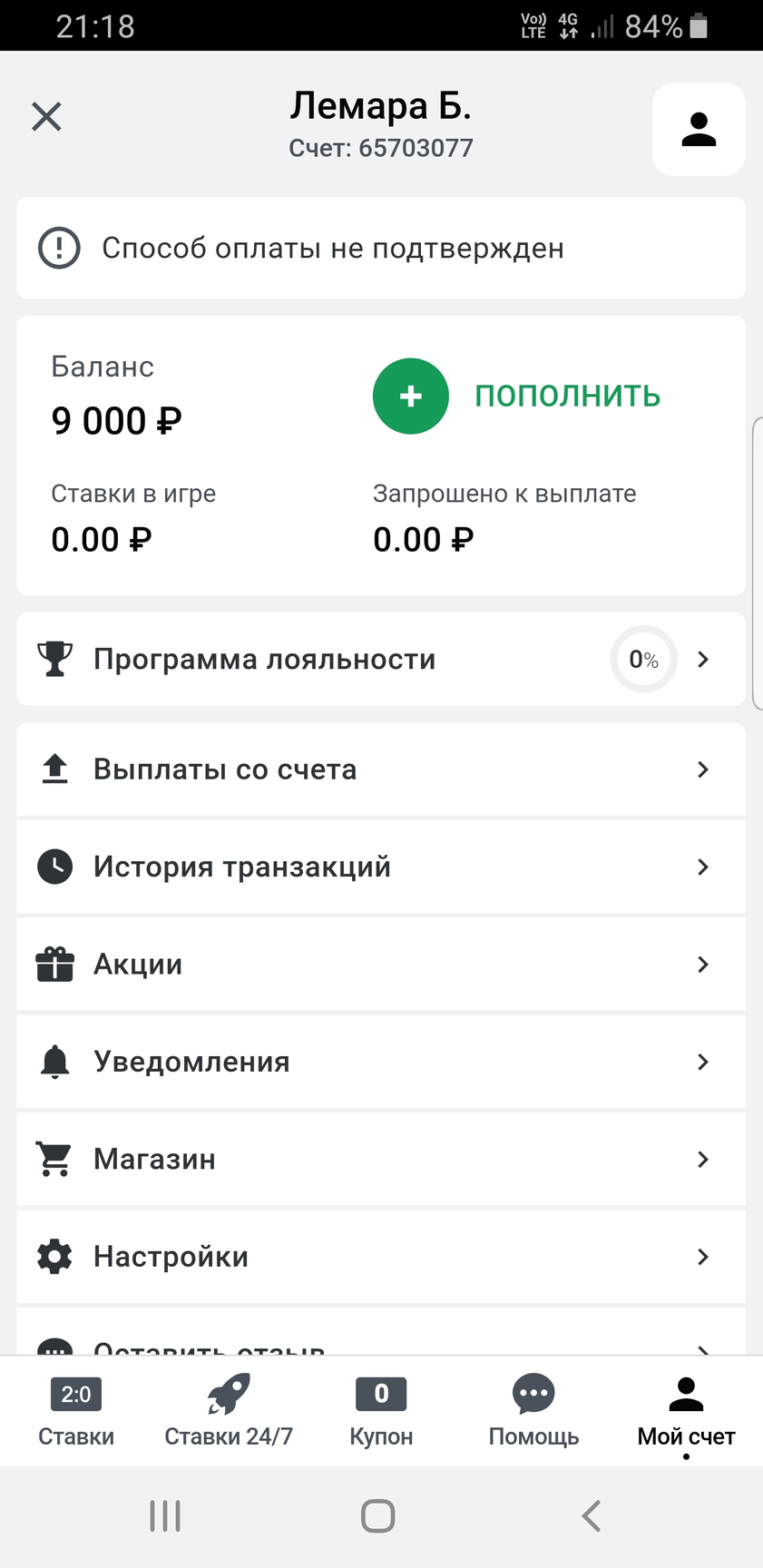Tap the system back button
The height and width of the screenshot is (1568, 763).
[x=592, y=1515]
